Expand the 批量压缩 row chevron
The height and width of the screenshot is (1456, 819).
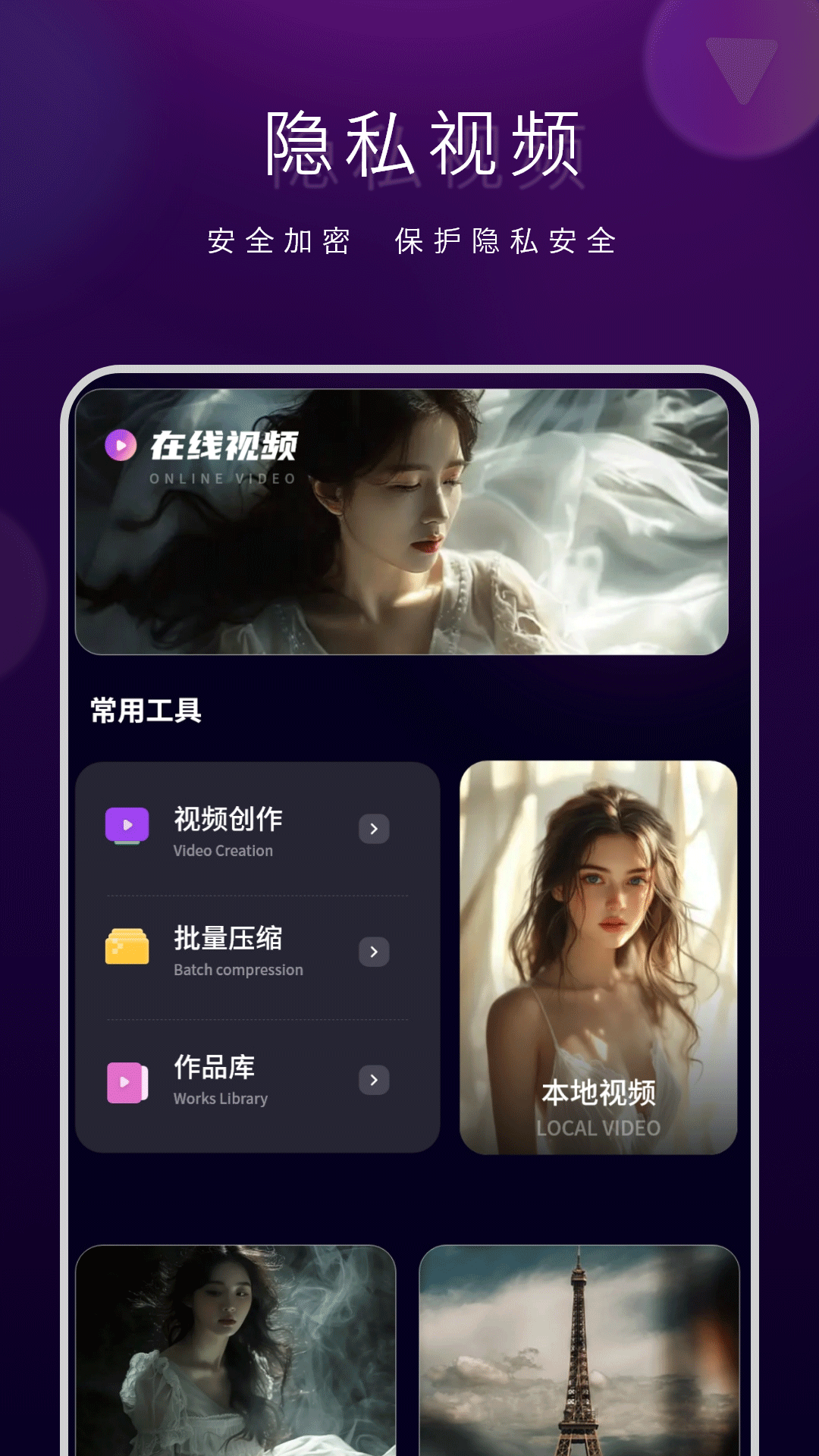373,951
